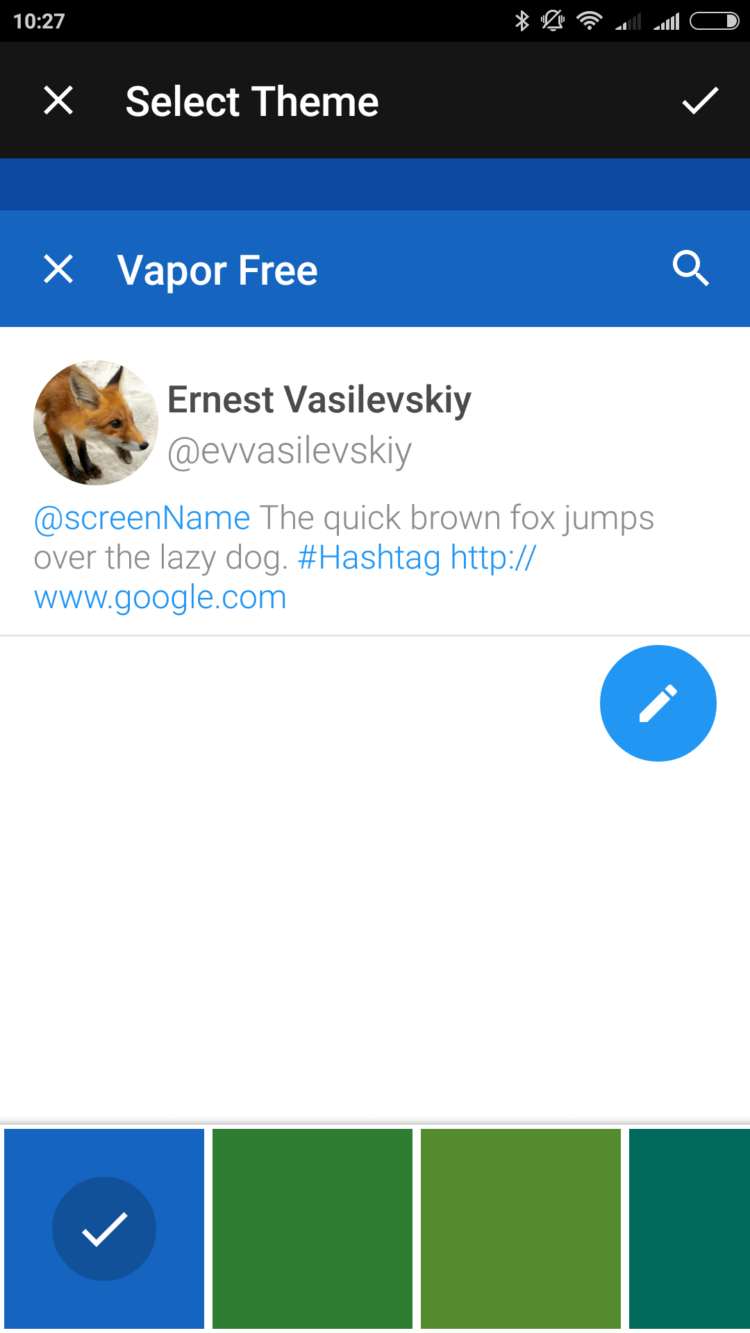Tap the Vapor Free title text
The height and width of the screenshot is (1333, 750).
coord(216,269)
